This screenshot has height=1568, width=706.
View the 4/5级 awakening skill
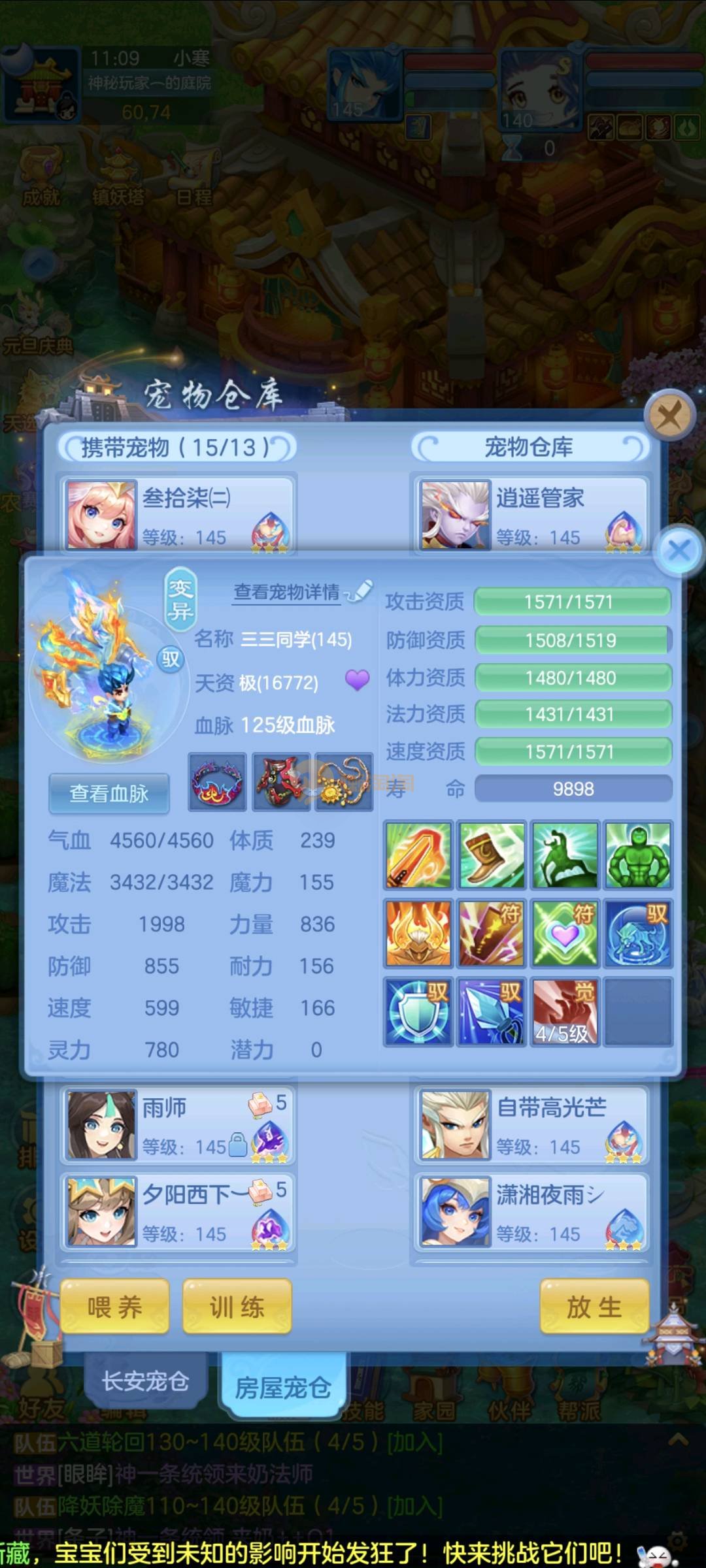[565, 1011]
